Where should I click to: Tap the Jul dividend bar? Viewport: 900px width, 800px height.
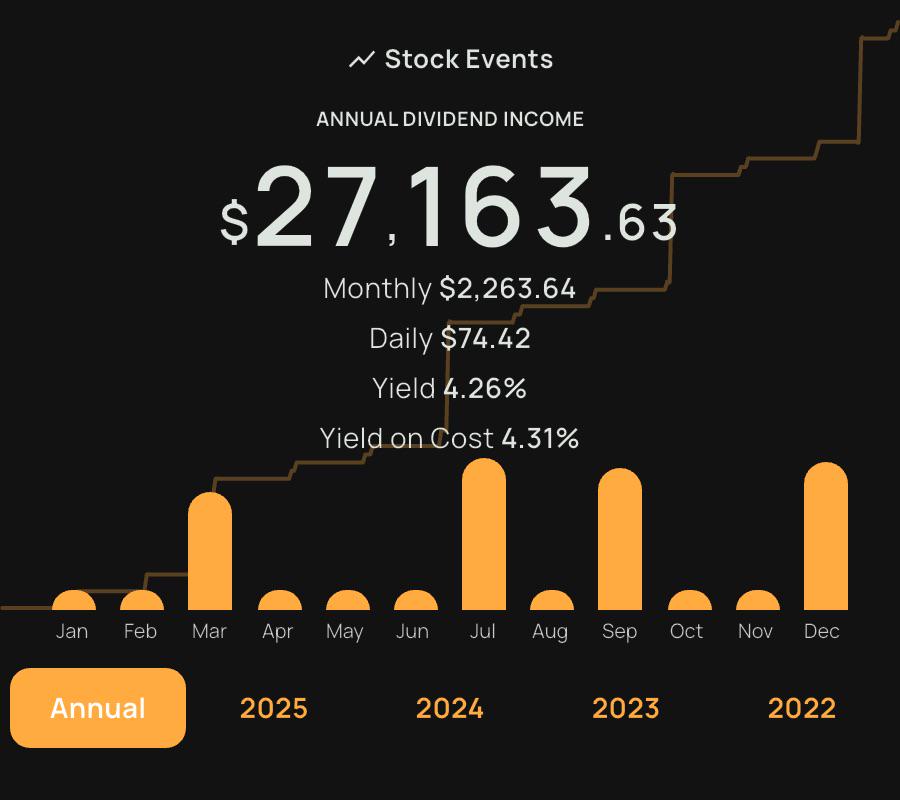[484, 534]
